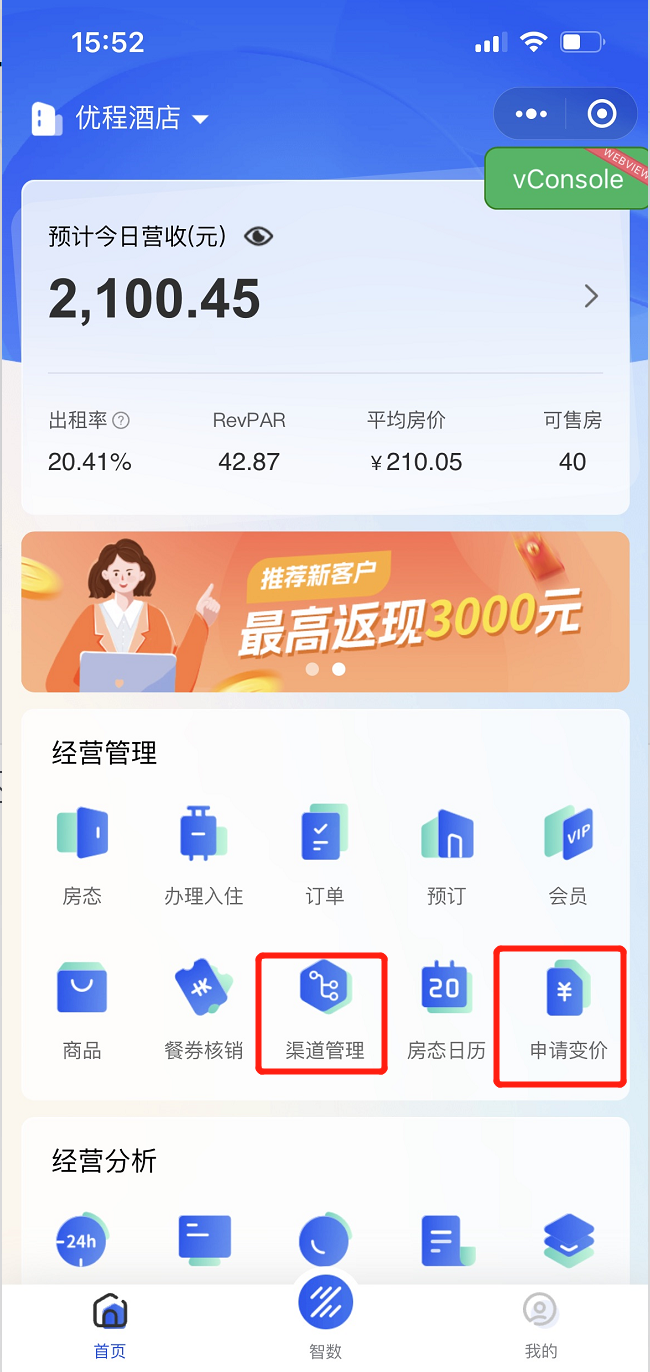Open 房态日历 room calendar
Screen dimensions: 650x1372
click(446, 1010)
